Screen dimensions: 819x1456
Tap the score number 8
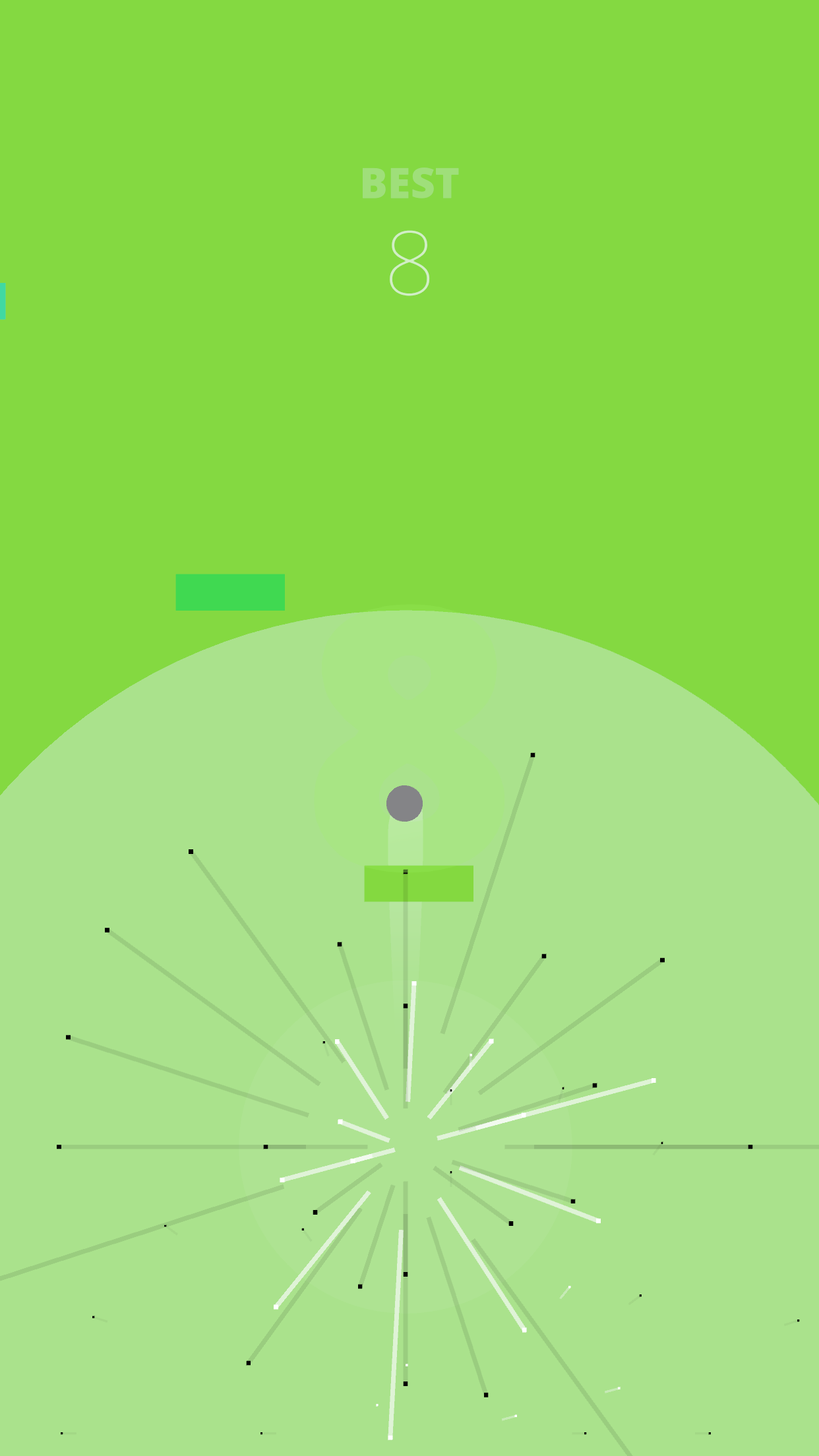(409, 264)
